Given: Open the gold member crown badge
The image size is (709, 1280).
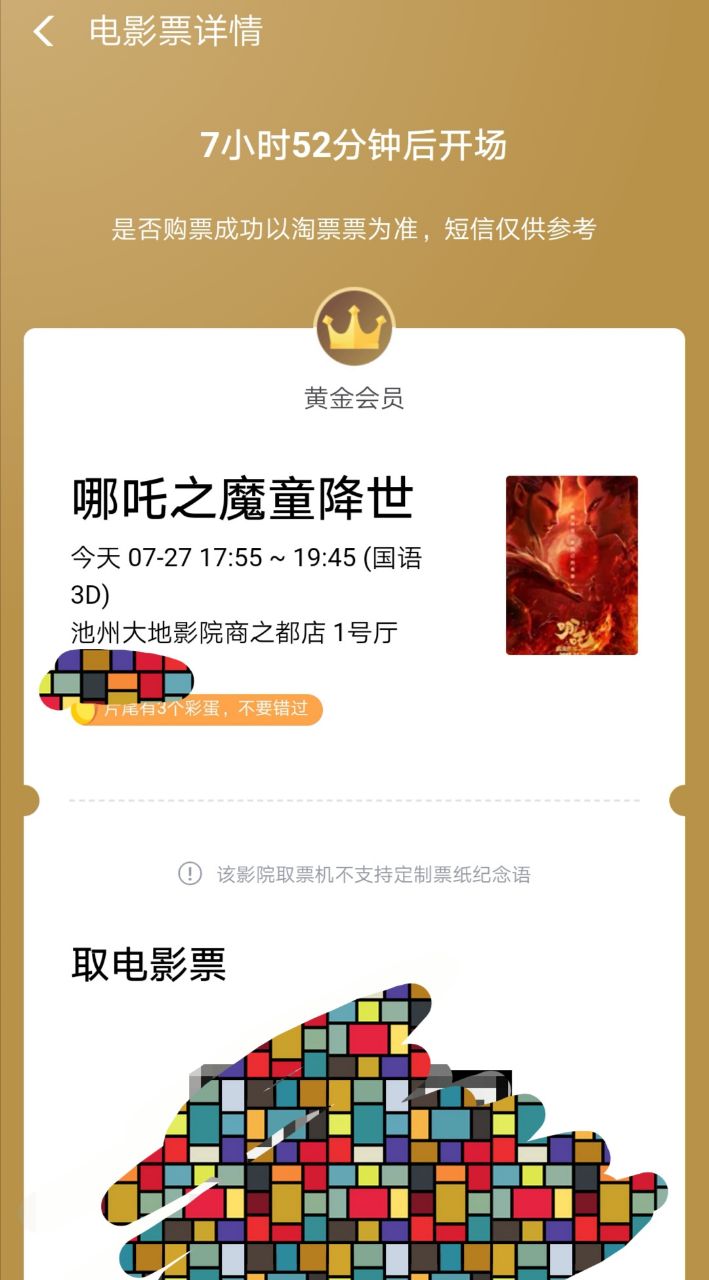Looking at the screenshot, I should [x=354, y=328].
